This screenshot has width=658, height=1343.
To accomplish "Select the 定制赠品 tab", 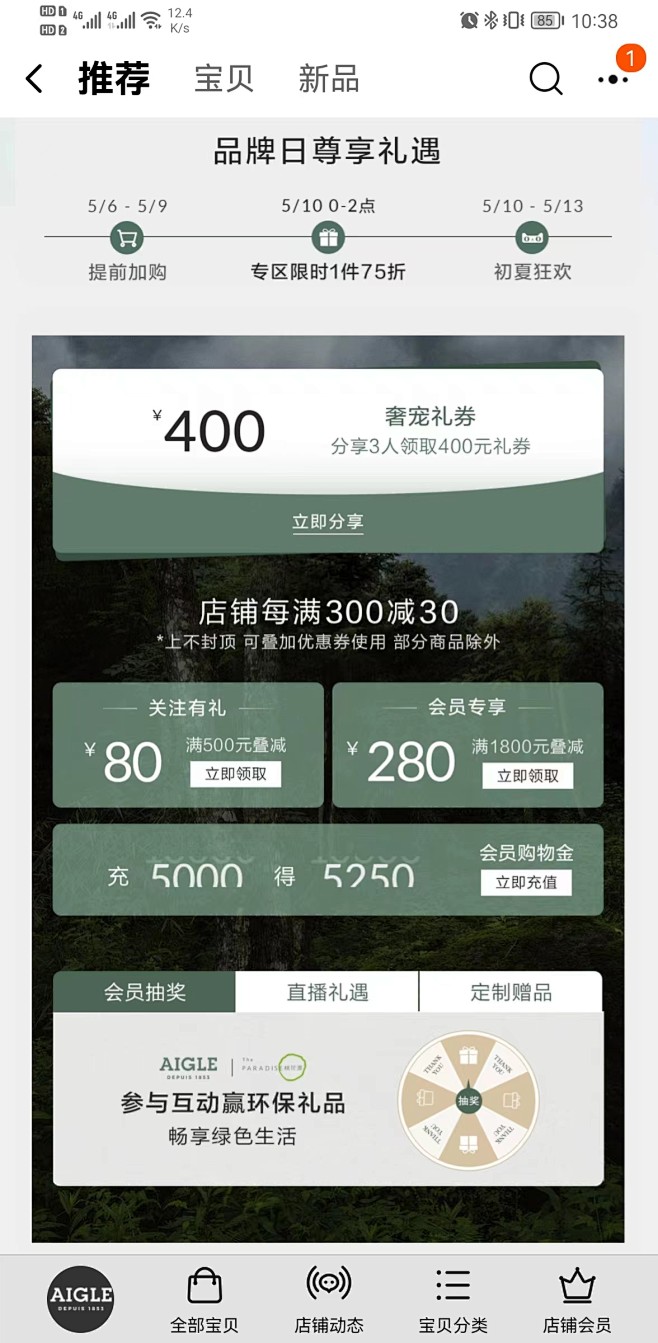I will click(x=511, y=992).
